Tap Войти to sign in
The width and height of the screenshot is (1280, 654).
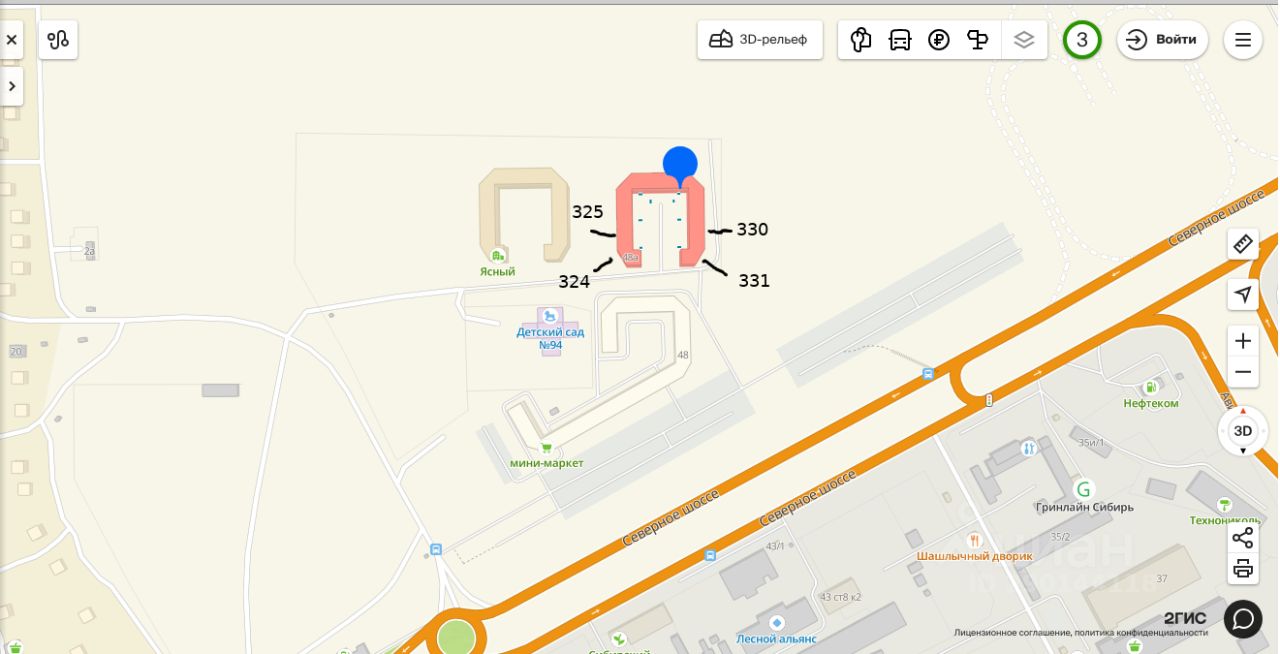(x=1162, y=40)
